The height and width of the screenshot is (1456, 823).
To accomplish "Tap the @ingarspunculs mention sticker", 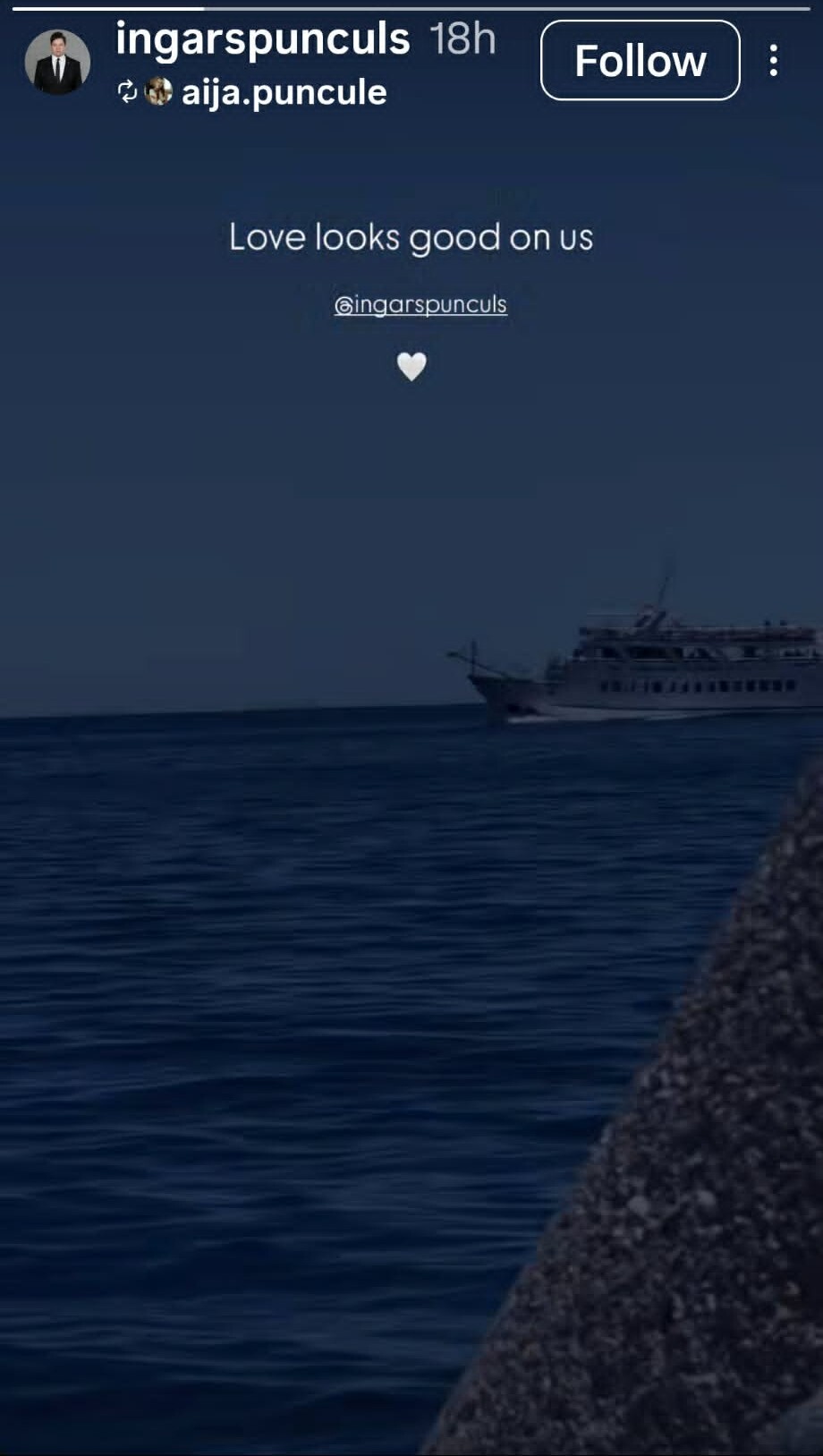I will (420, 305).
